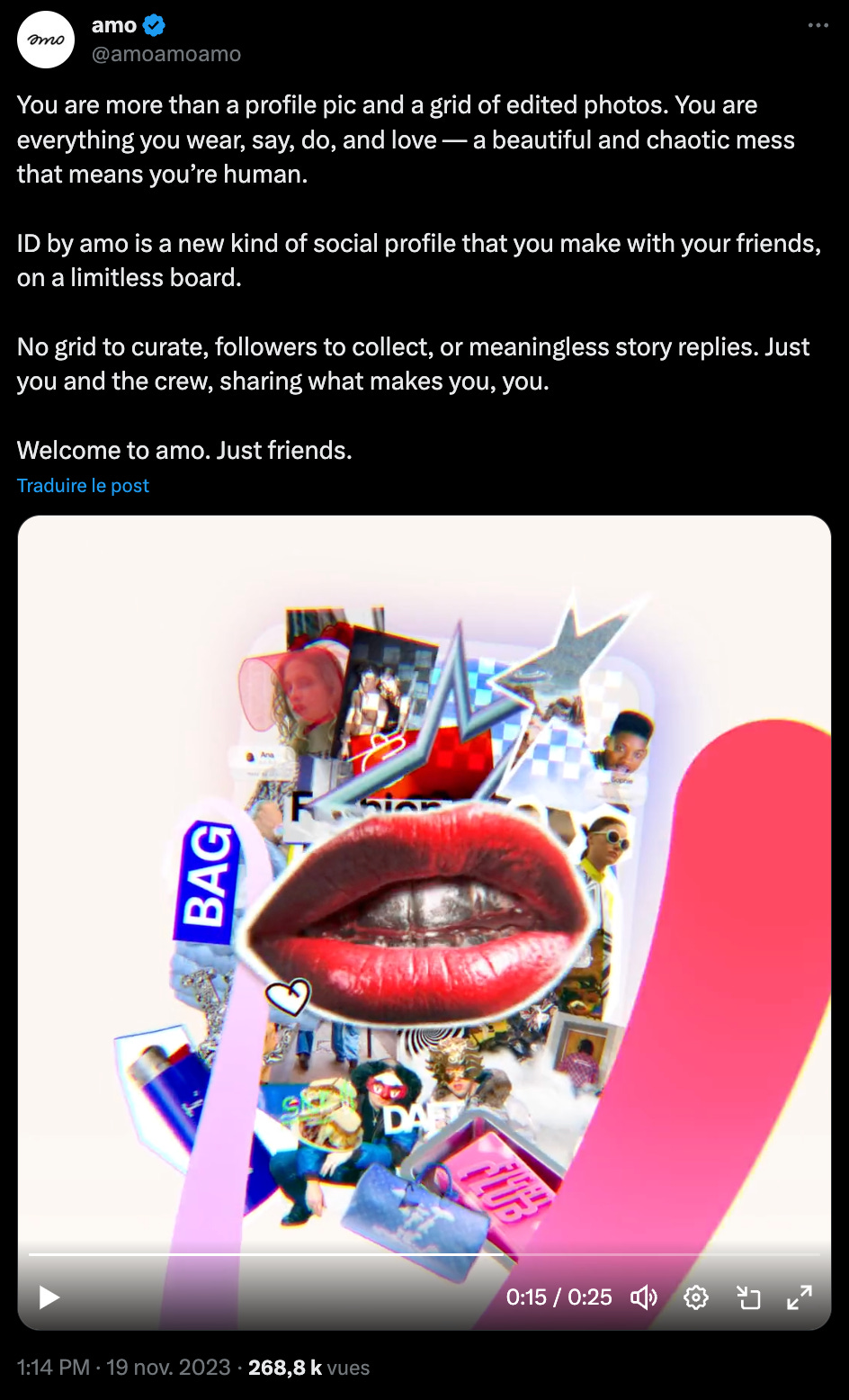Tap the video progress bar
Viewport: 849px width, 1400px height.
424,1253
